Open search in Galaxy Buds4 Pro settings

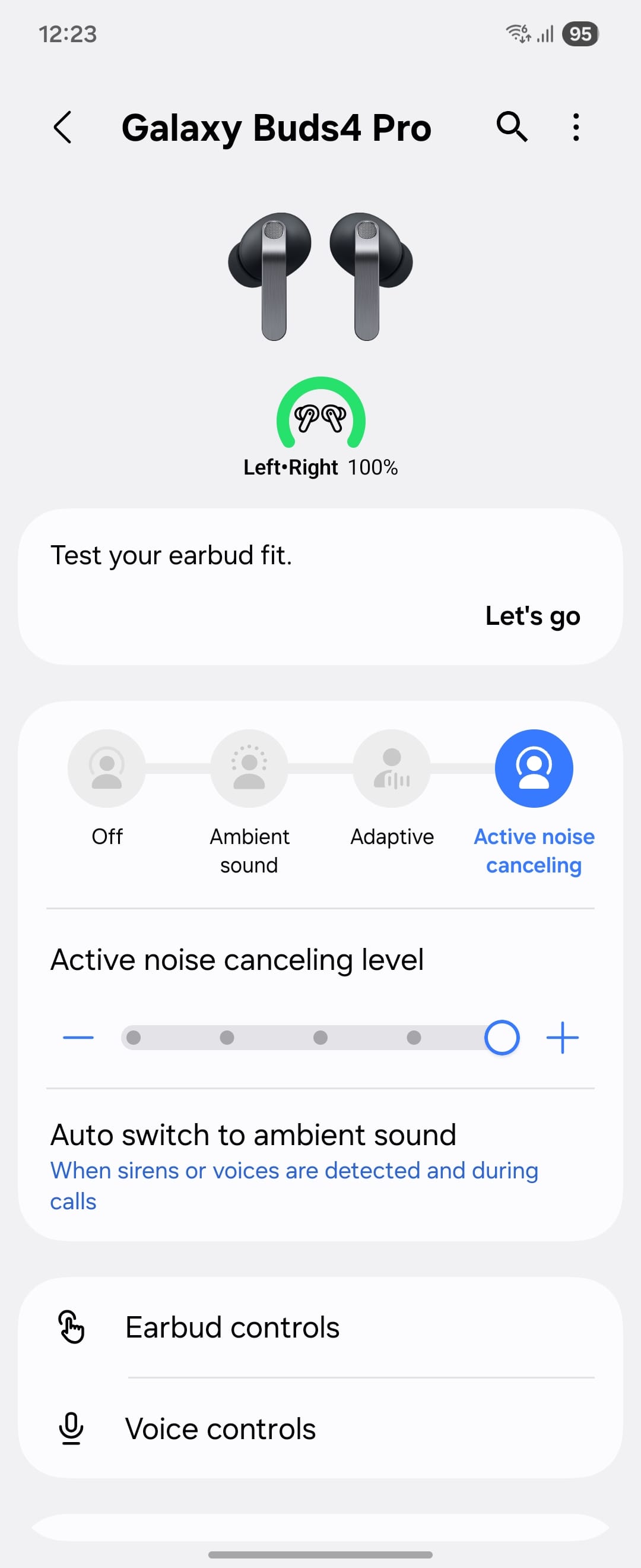pos(512,127)
